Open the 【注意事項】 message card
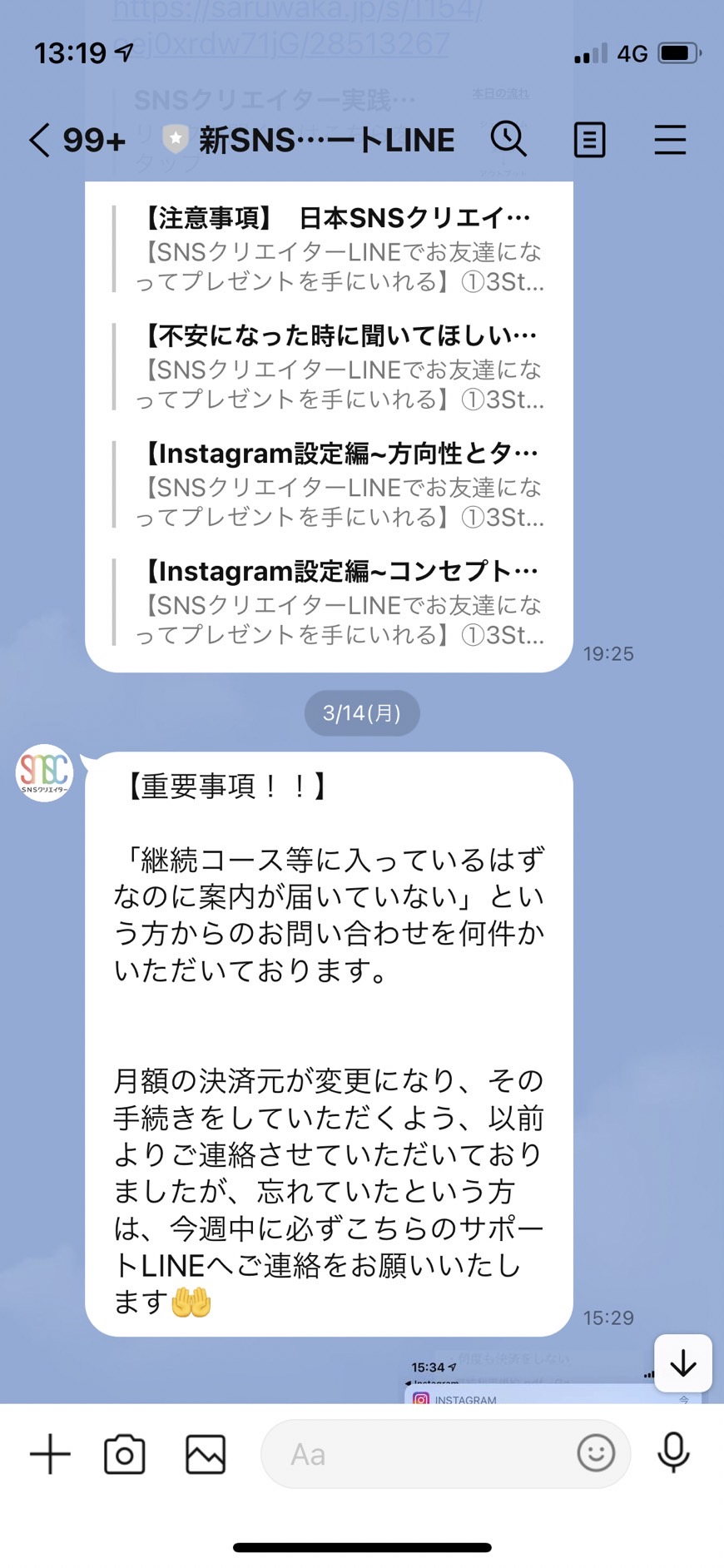This screenshot has width=724, height=1568. tap(330, 248)
